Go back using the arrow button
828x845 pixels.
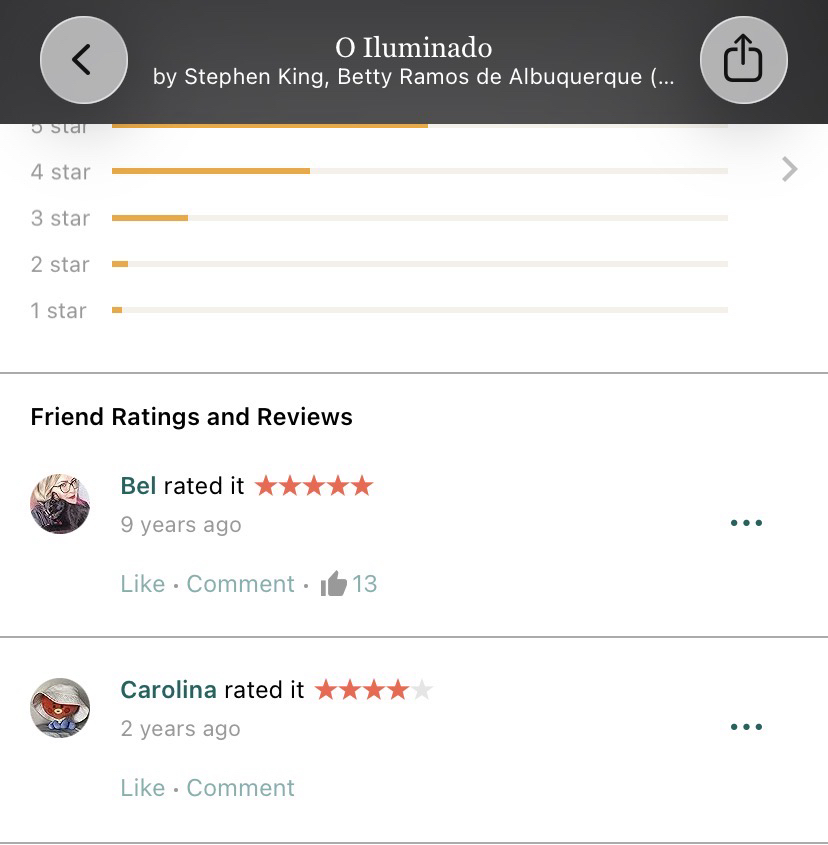coord(83,61)
